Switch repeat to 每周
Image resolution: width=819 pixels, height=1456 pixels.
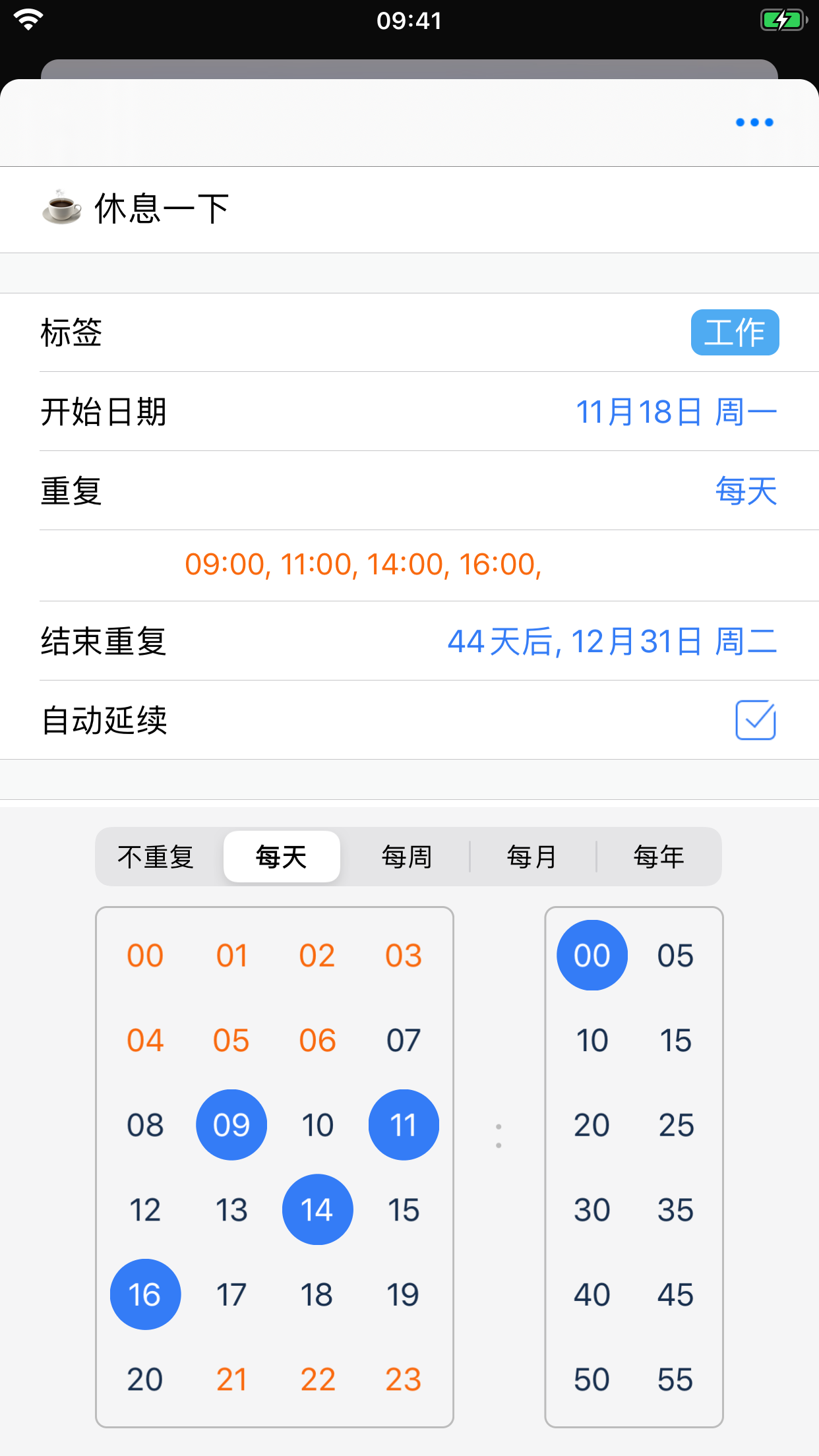[x=406, y=857]
